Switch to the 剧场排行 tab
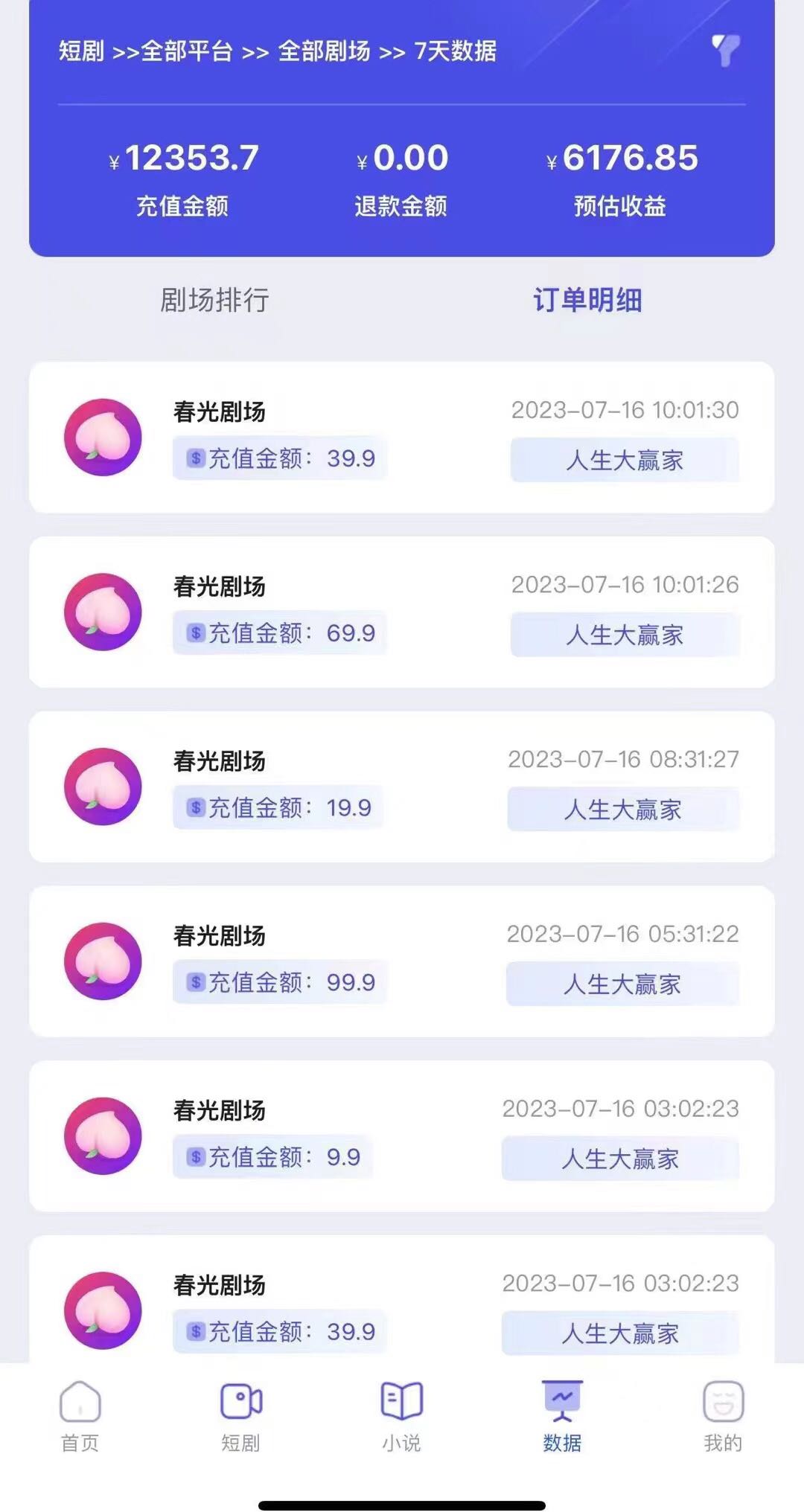804x1512 pixels. pos(214,301)
